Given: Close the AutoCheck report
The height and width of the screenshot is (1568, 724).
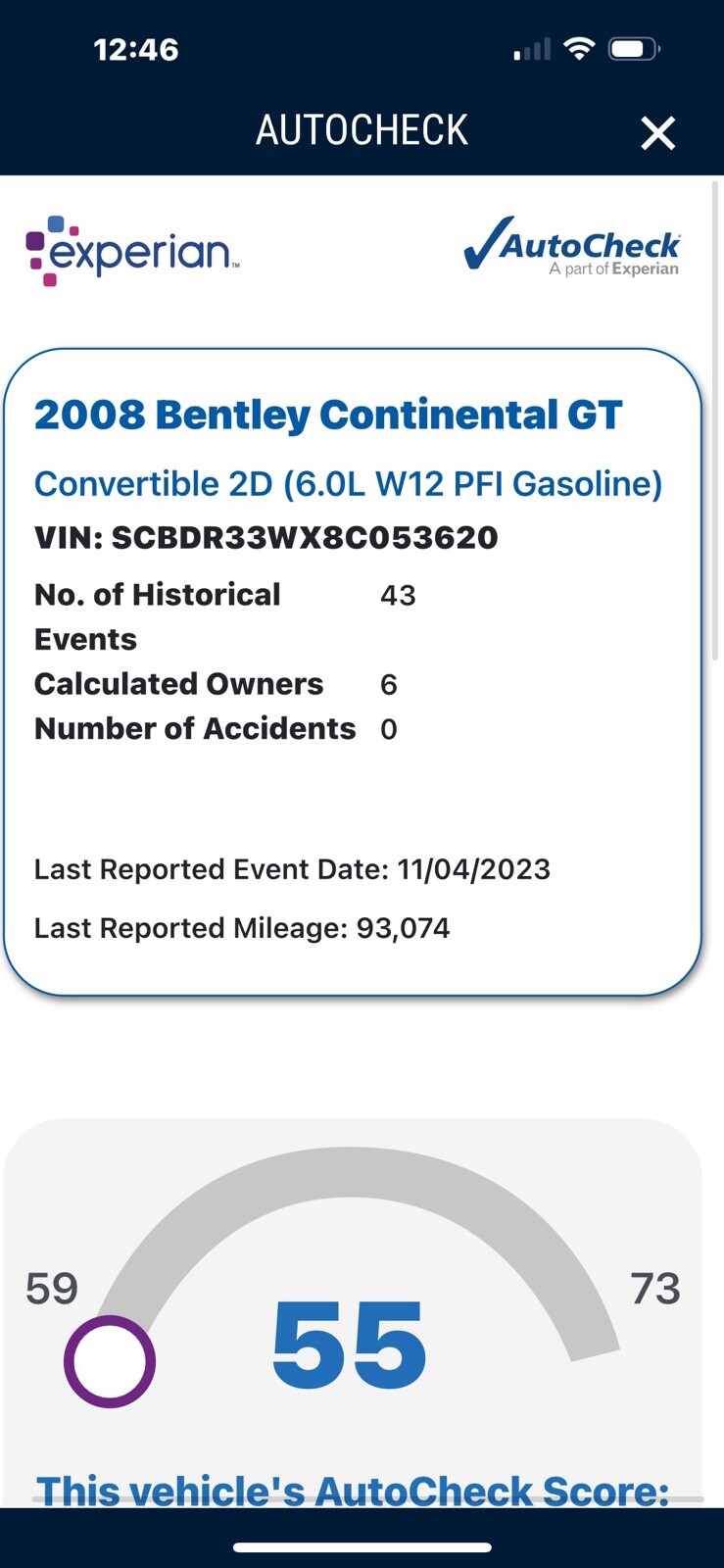Looking at the screenshot, I should click(657, 132).
